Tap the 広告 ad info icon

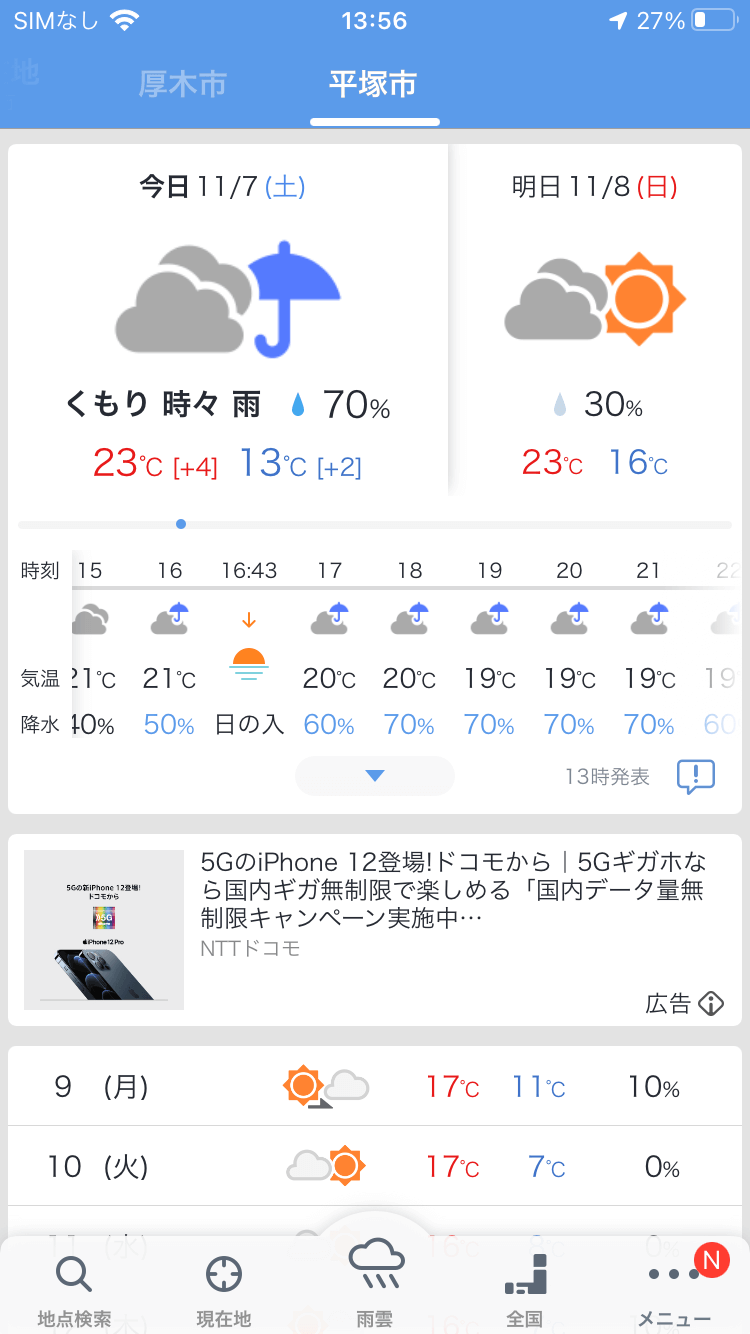click(710, 1003)
